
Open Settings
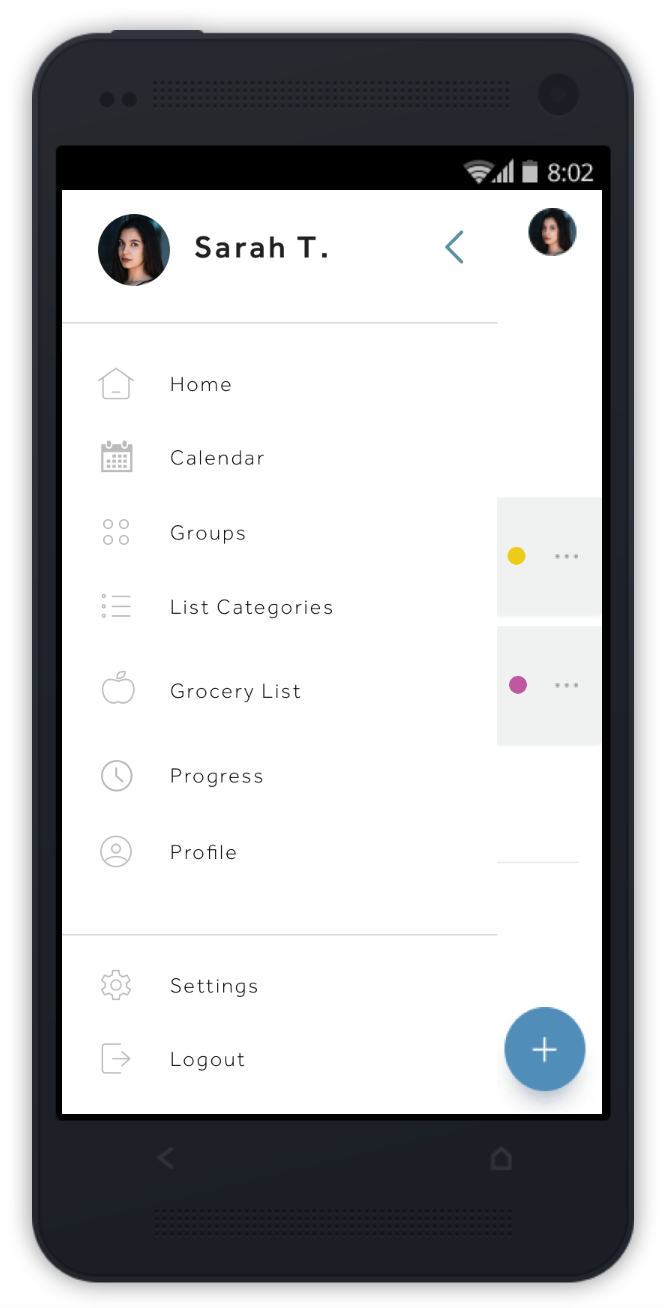pyautogui.click(x=213, y=986)
